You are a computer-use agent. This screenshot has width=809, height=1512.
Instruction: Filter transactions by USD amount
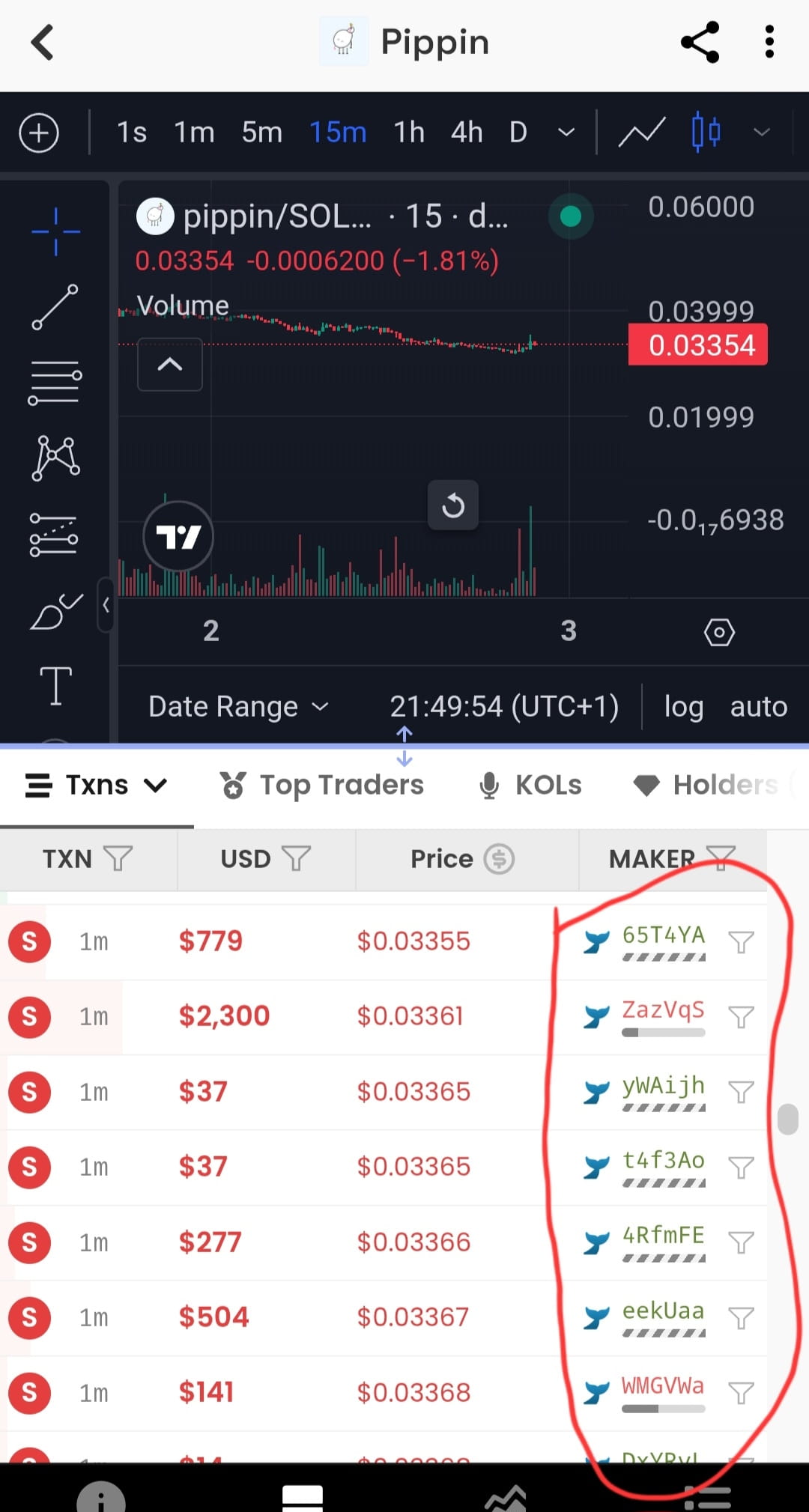point(297,858)
